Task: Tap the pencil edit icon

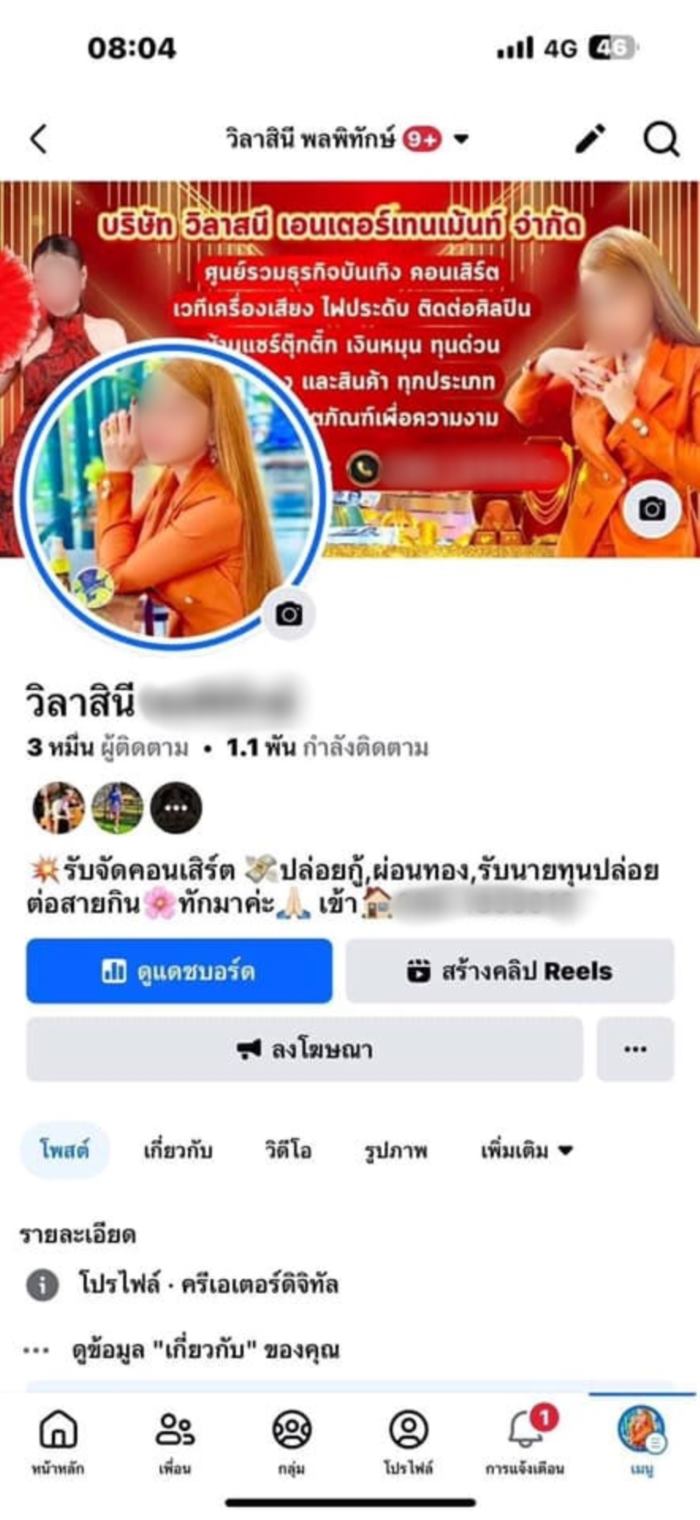Action: coord(591,139)
